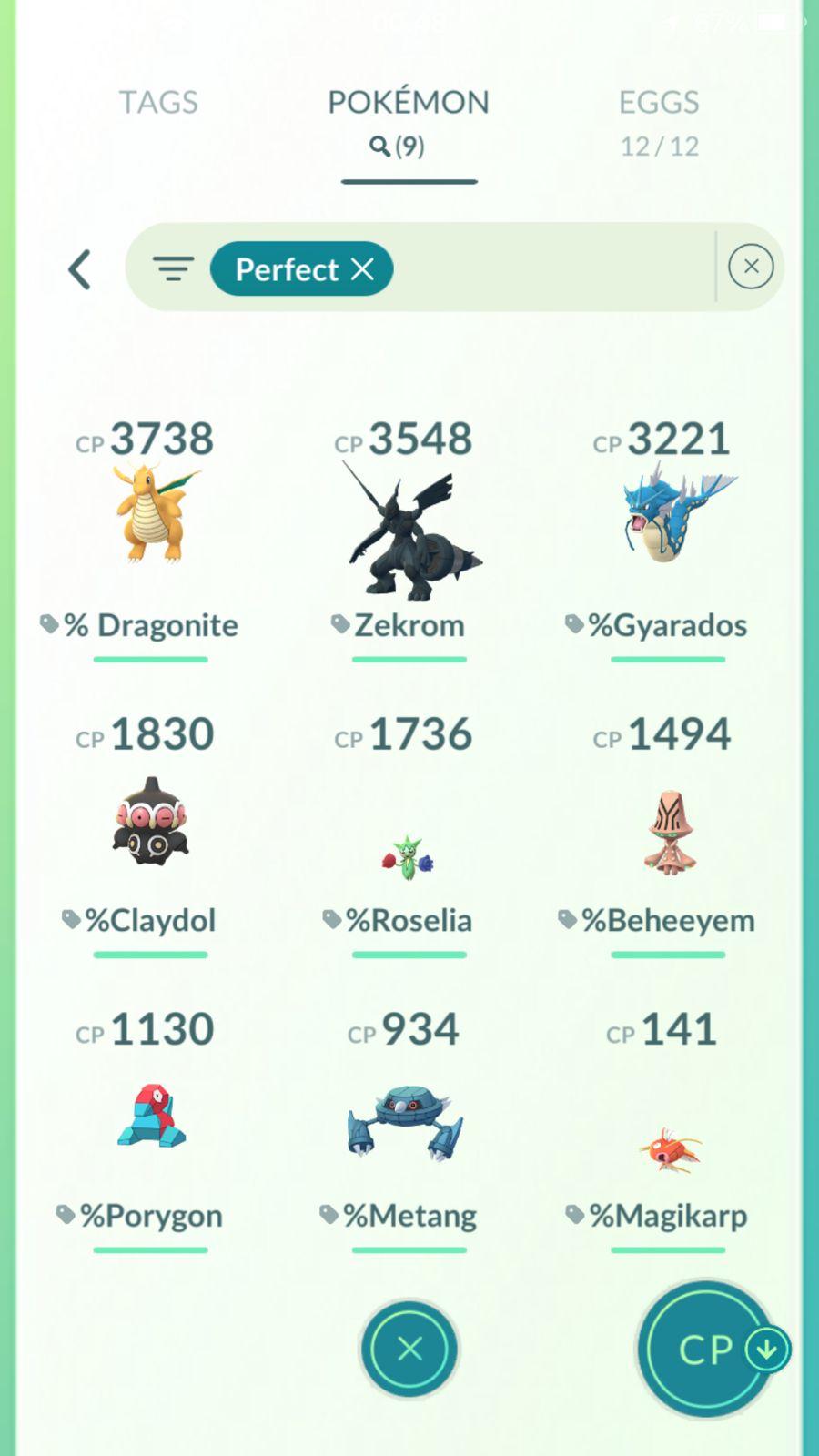View Beheeyem with CP 1494

point(668,833)
